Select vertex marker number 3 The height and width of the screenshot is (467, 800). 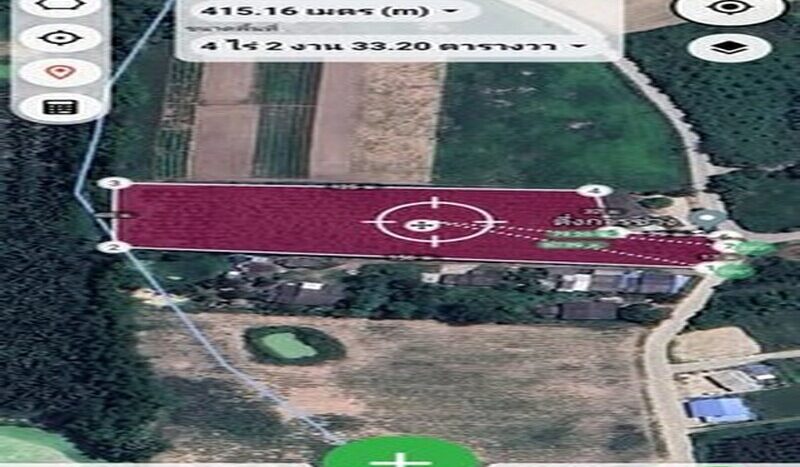point(115,184)
